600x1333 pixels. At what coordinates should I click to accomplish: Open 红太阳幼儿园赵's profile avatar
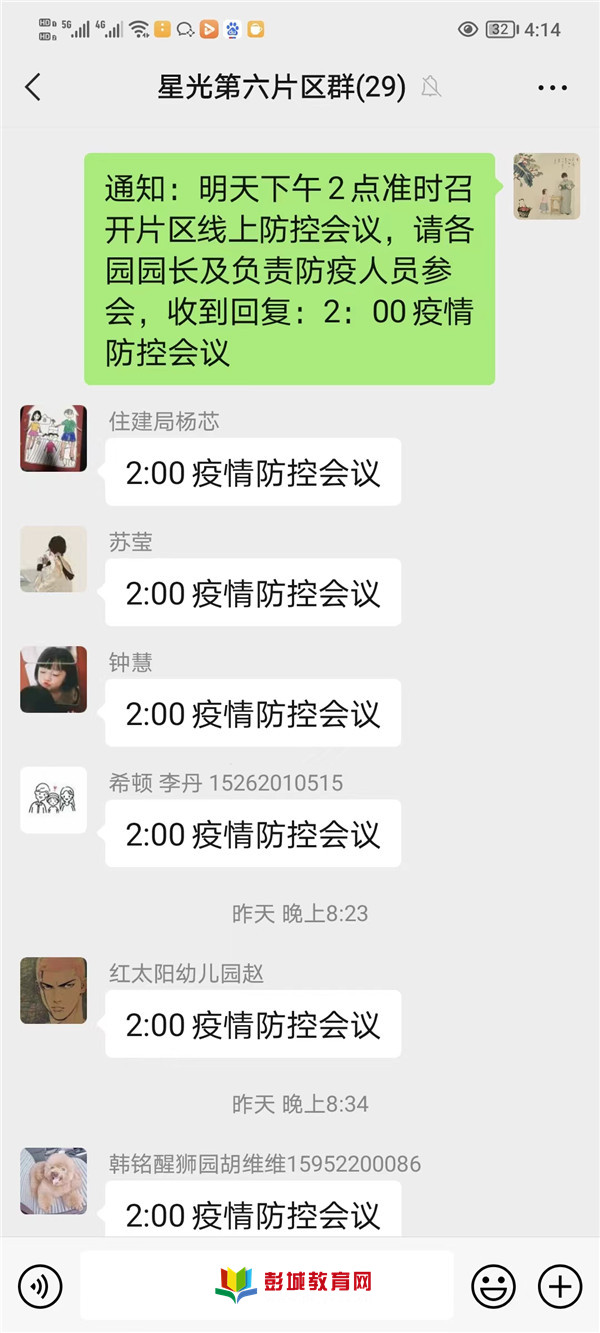[x=53, y=991]
